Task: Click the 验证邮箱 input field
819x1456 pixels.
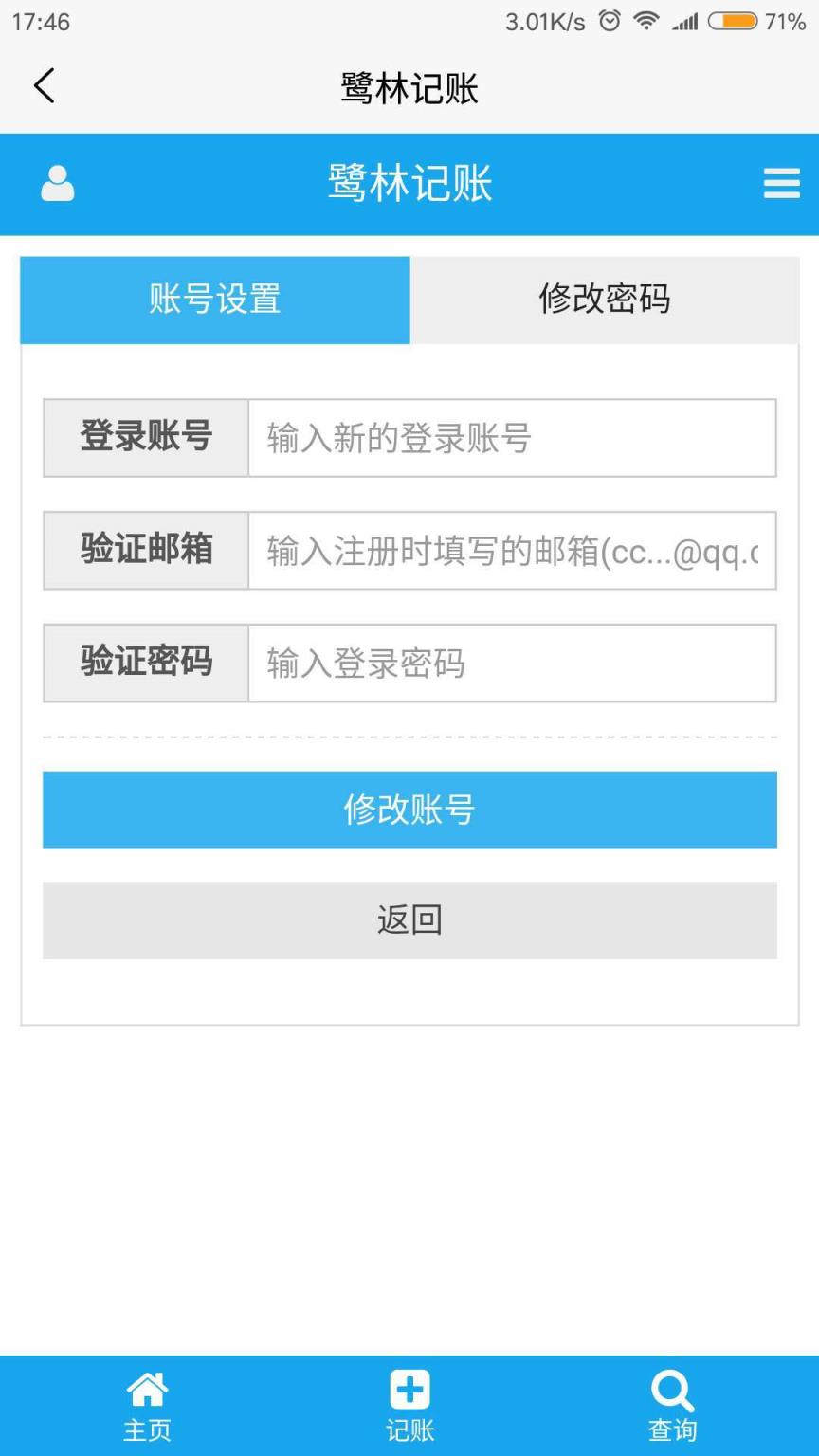Action: 512,550
